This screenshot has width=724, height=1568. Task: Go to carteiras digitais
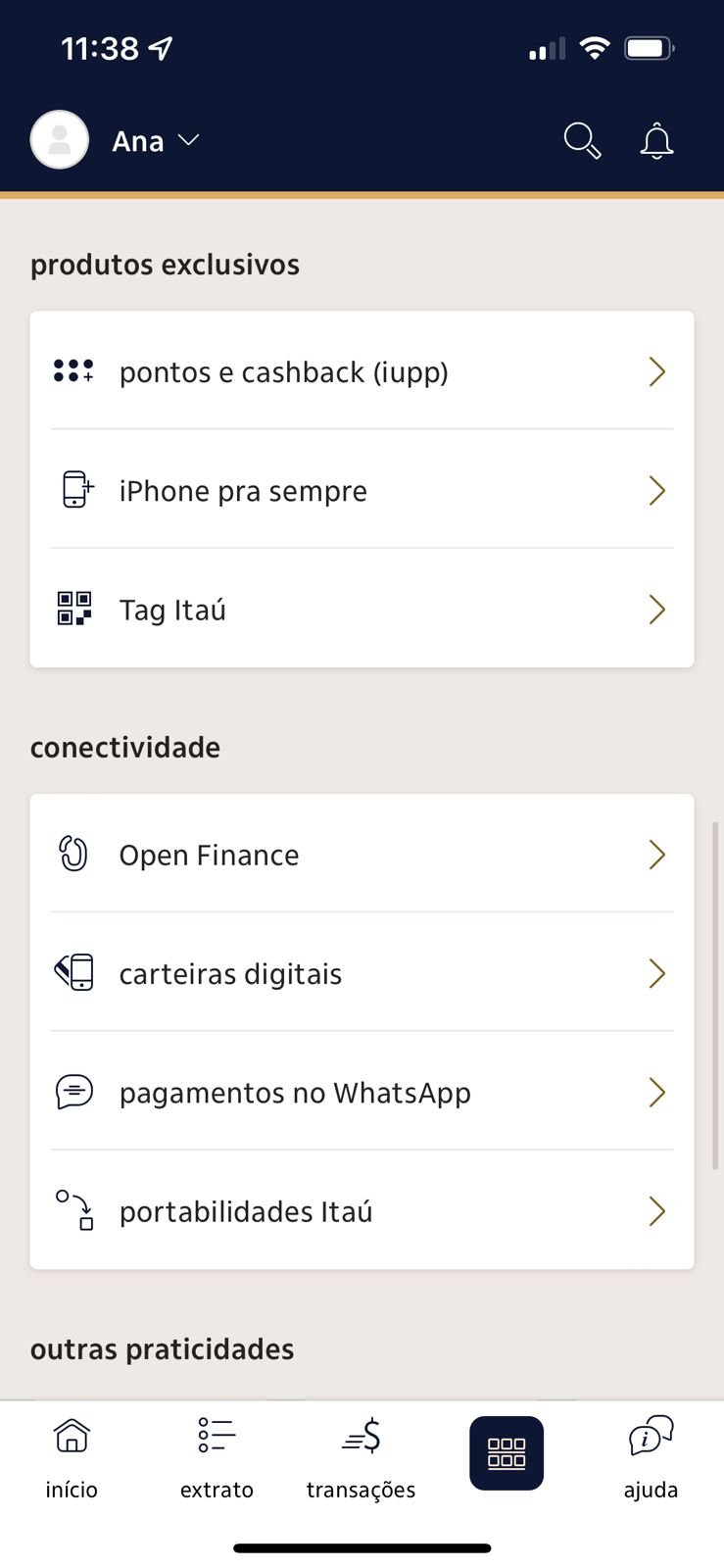[362, 973]
